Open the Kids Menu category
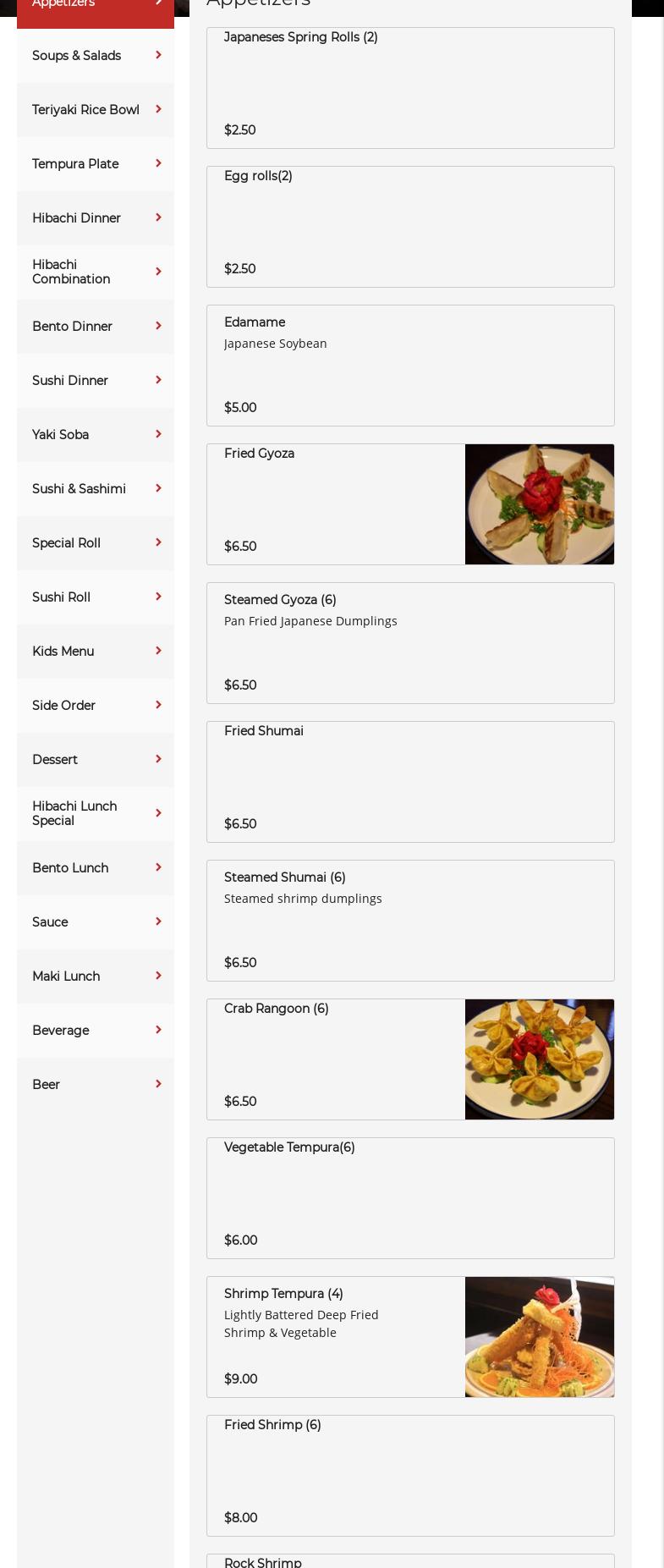The image size is (664, 1568). pyautogui.click(x=95, y=652)
